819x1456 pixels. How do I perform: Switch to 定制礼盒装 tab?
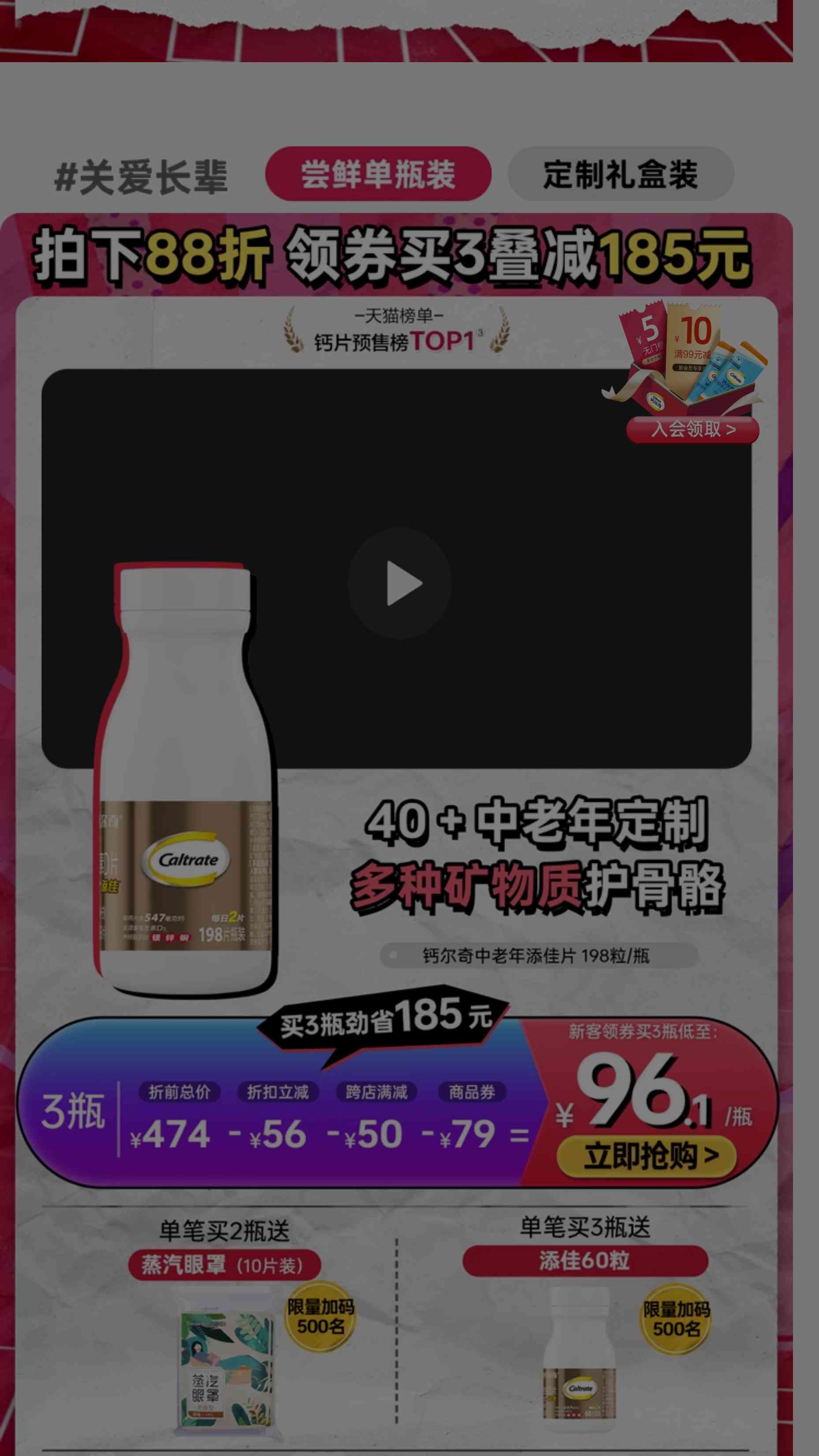point(620,174)
